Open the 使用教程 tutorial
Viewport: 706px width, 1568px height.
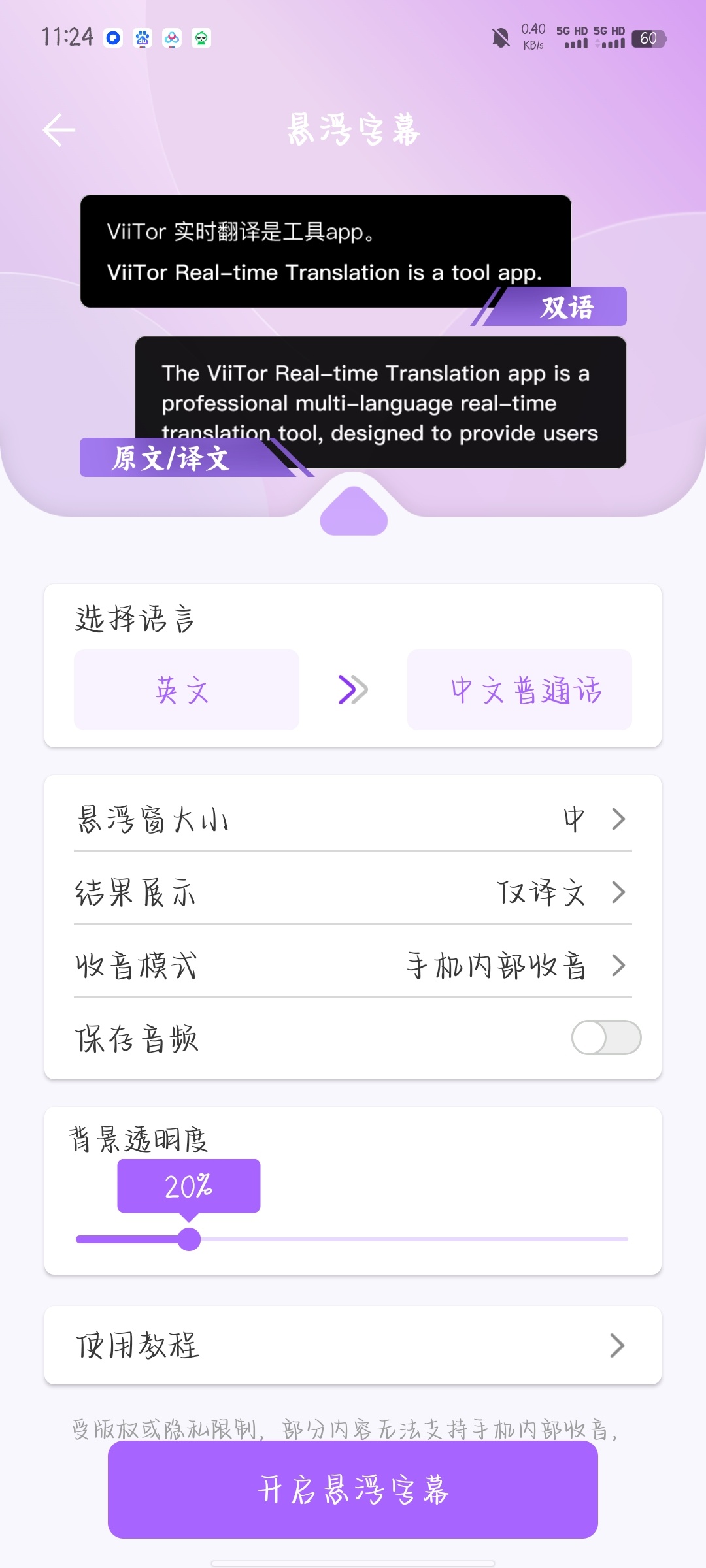(353, 1345)
